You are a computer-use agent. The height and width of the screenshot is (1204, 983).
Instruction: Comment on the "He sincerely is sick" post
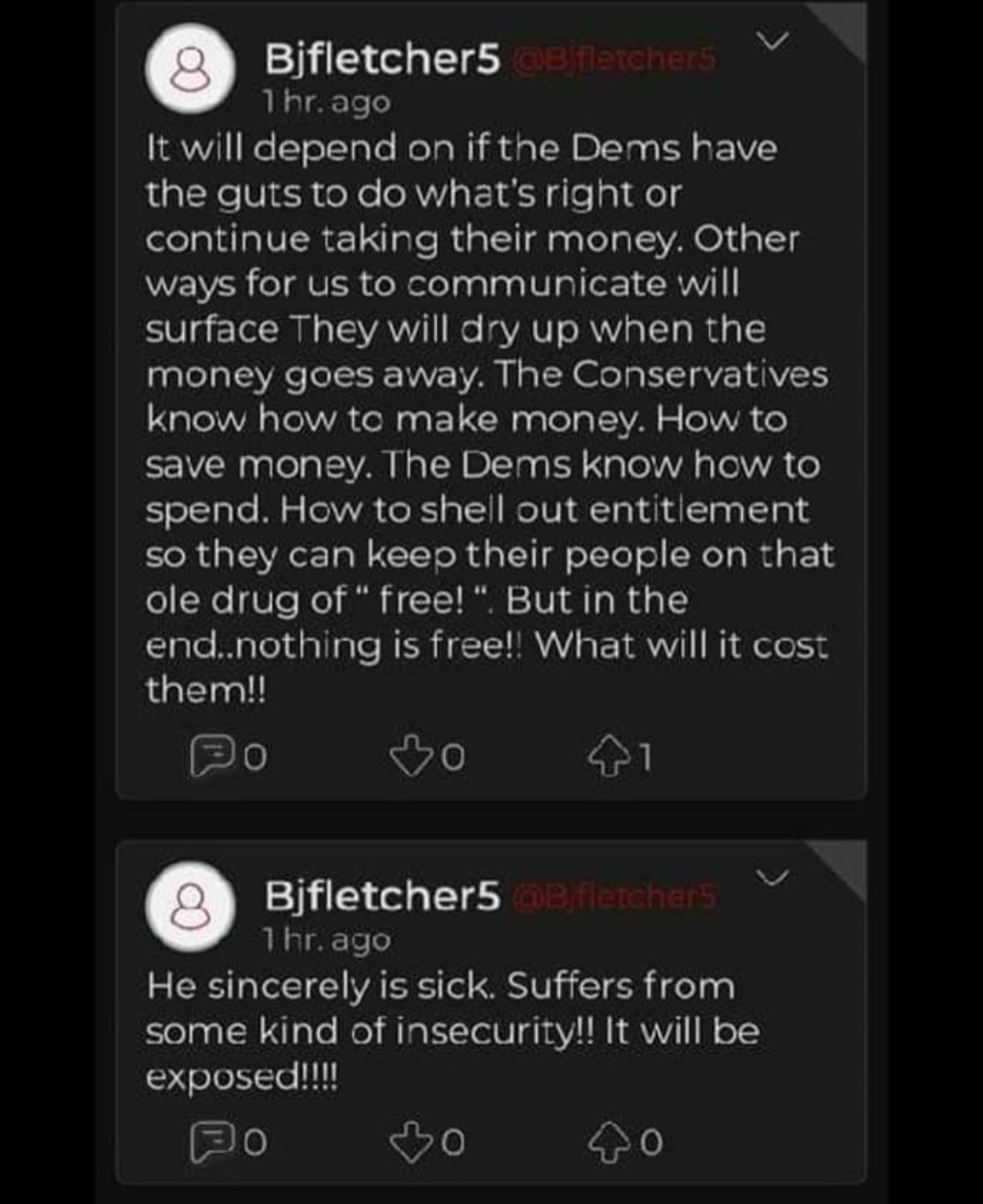[x=208, y=1142]
